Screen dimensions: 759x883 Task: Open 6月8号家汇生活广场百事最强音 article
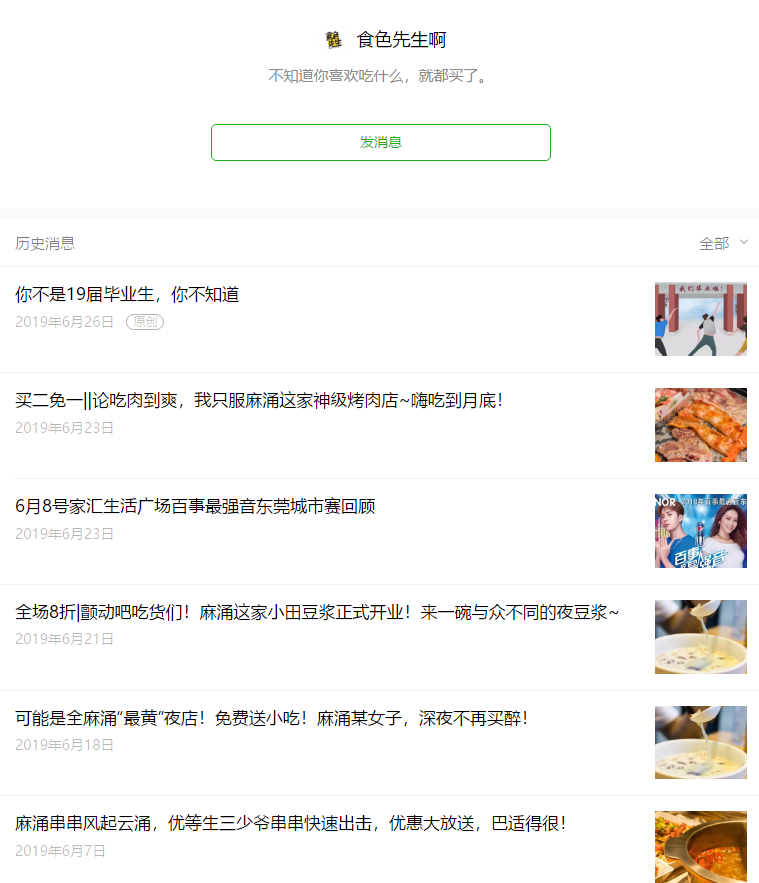pyautogui.click(x=195, y=507)
